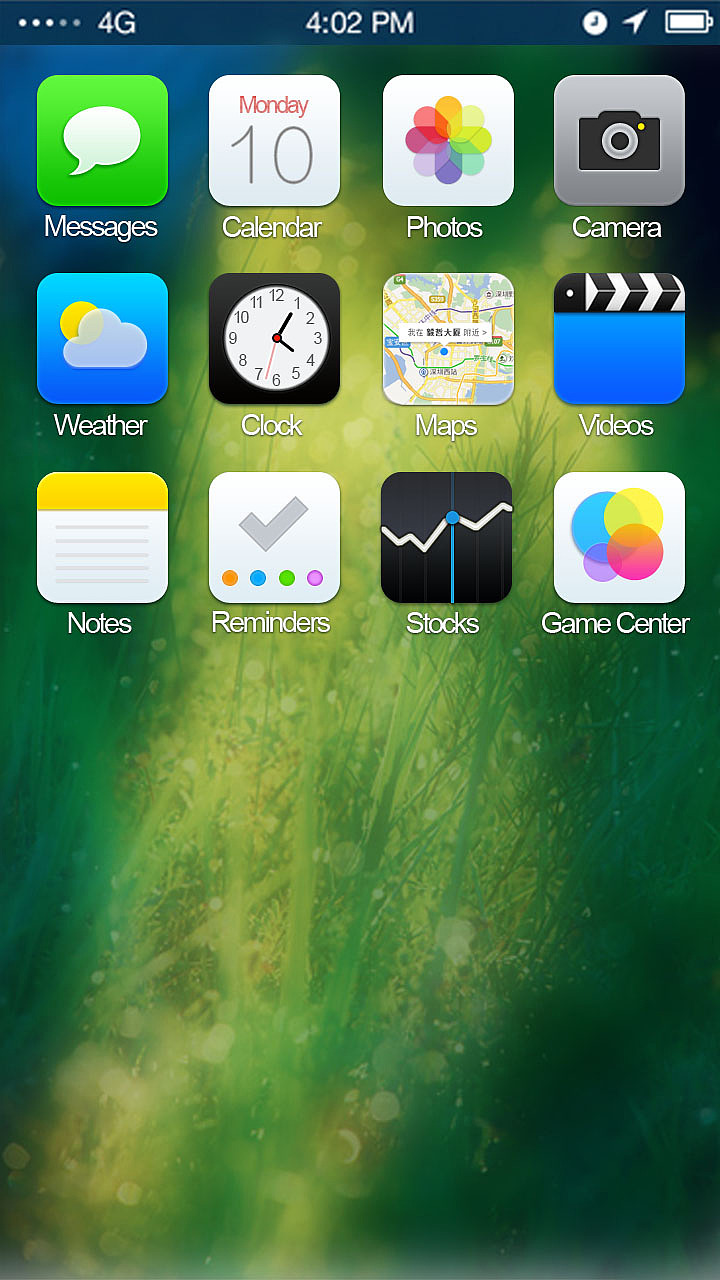
Task: Open the Notes app
Action: click(102, 537)
